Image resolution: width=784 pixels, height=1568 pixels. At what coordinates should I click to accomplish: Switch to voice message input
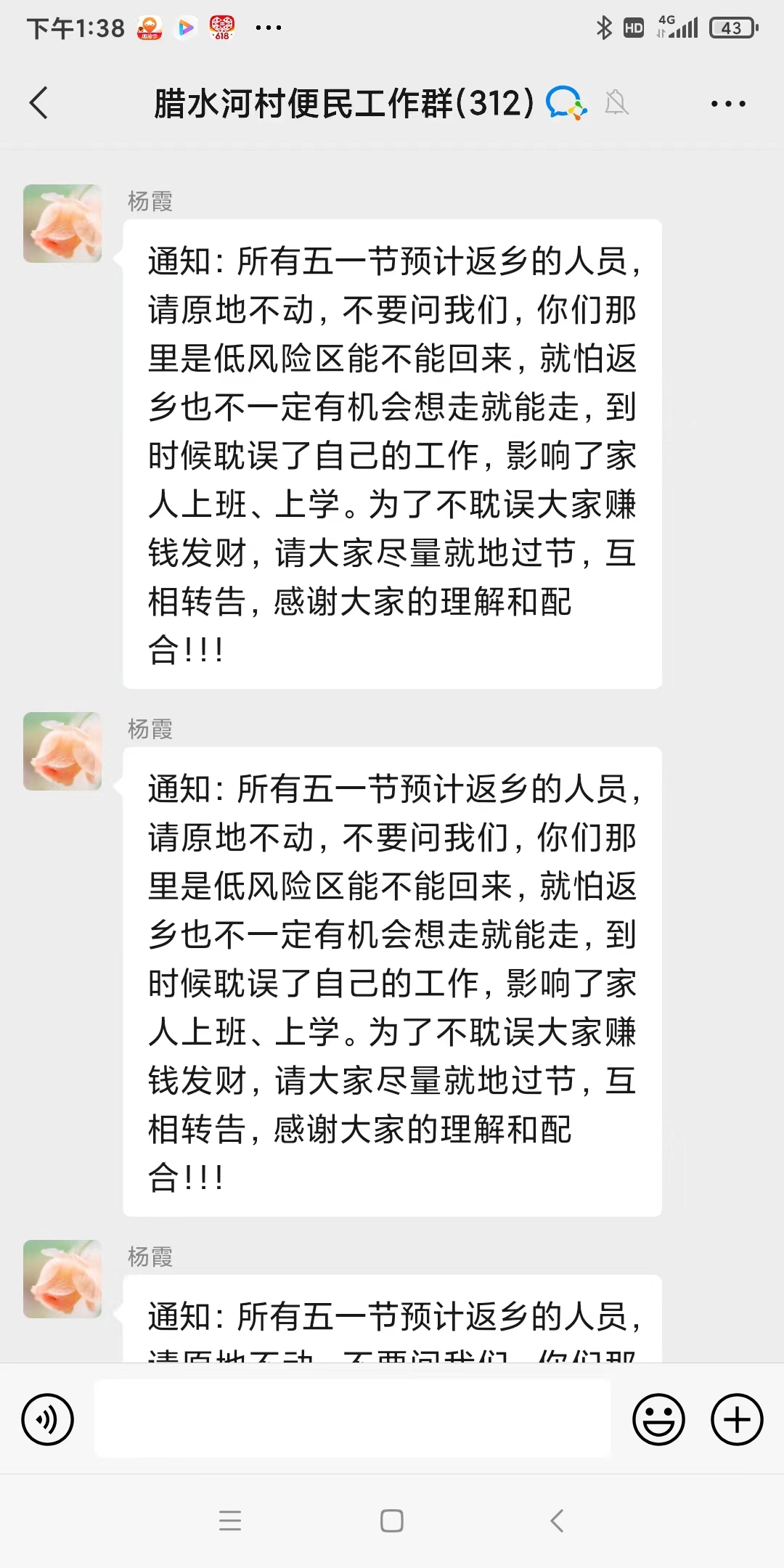coord(48,1419)
